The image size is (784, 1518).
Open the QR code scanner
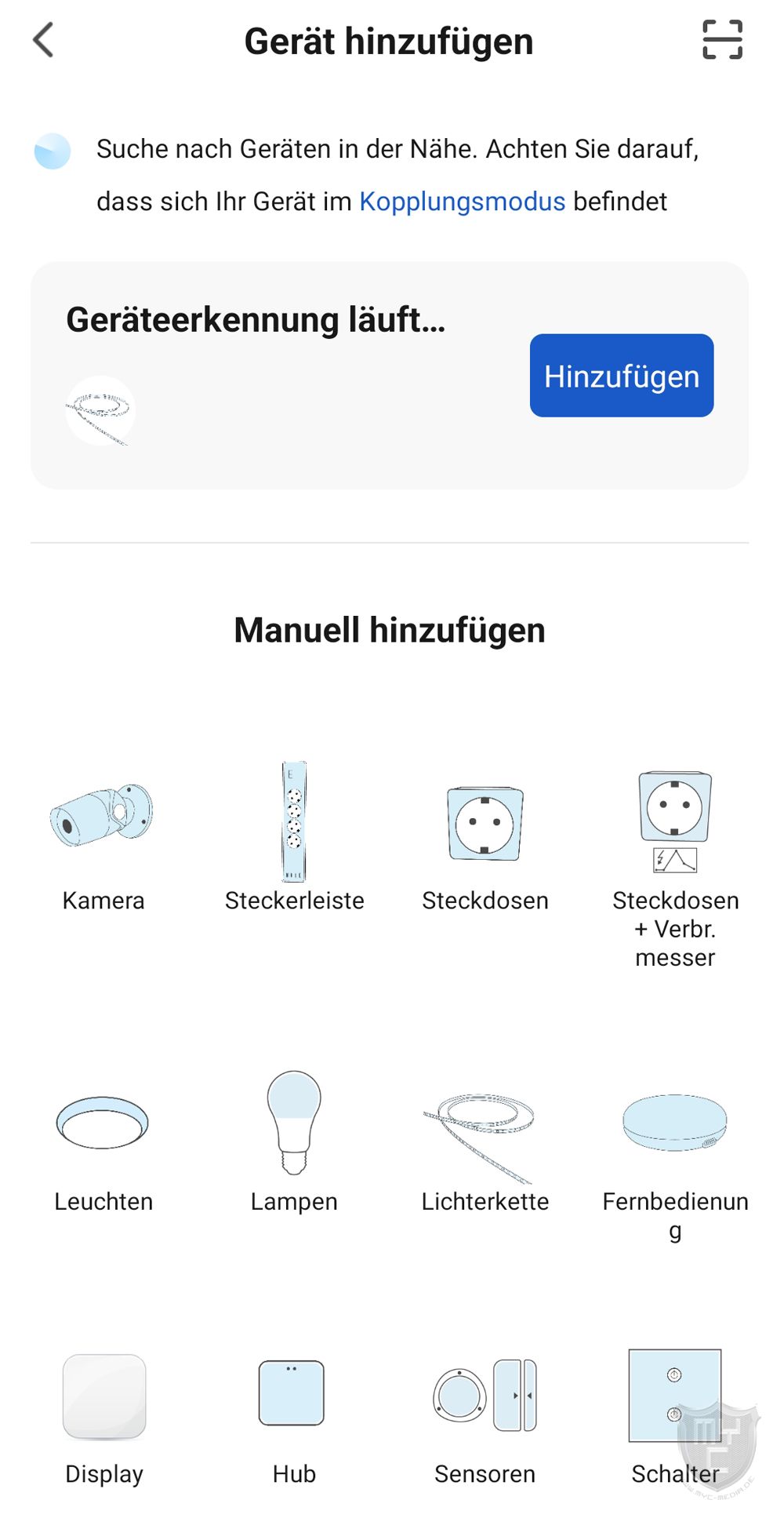721,40
